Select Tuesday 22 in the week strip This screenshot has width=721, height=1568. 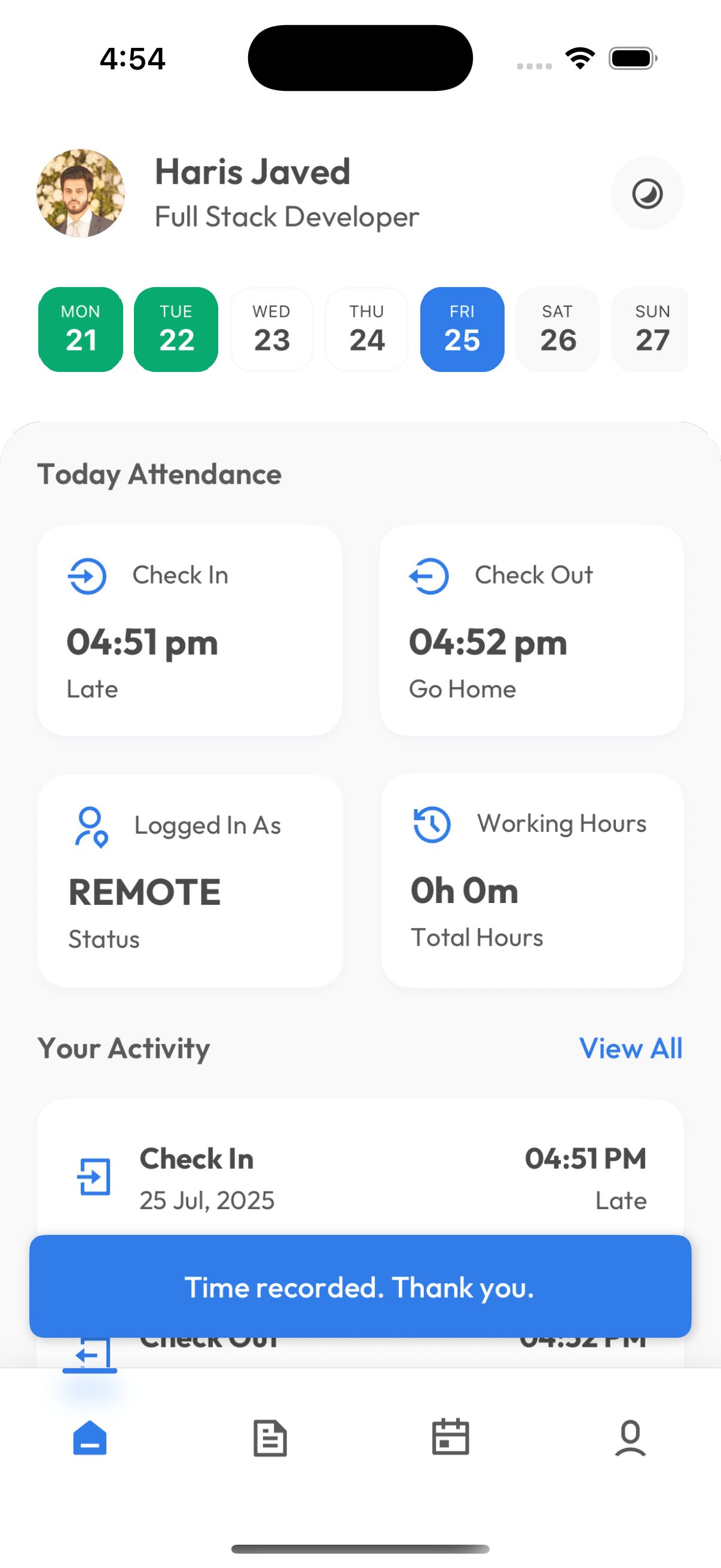[176, 330]
